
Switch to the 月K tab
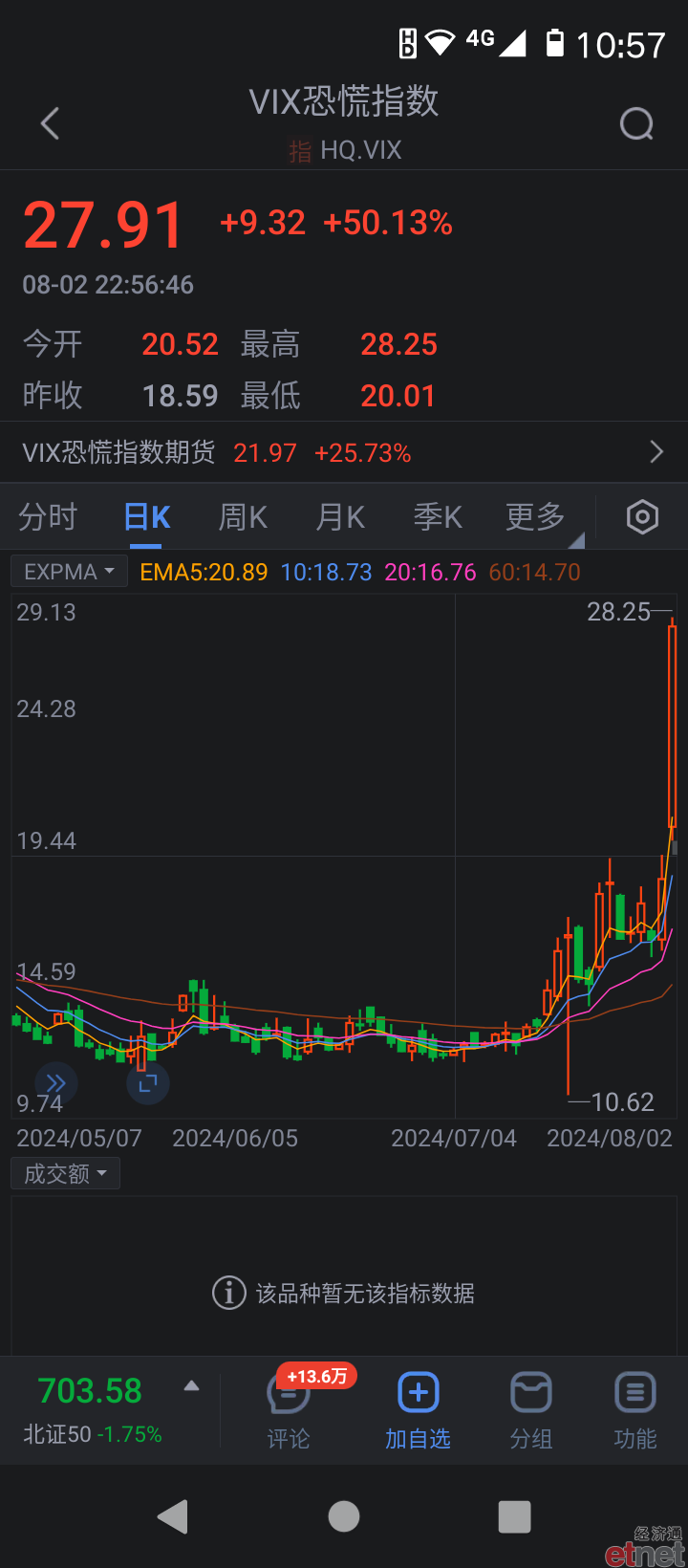pos(340,517)
